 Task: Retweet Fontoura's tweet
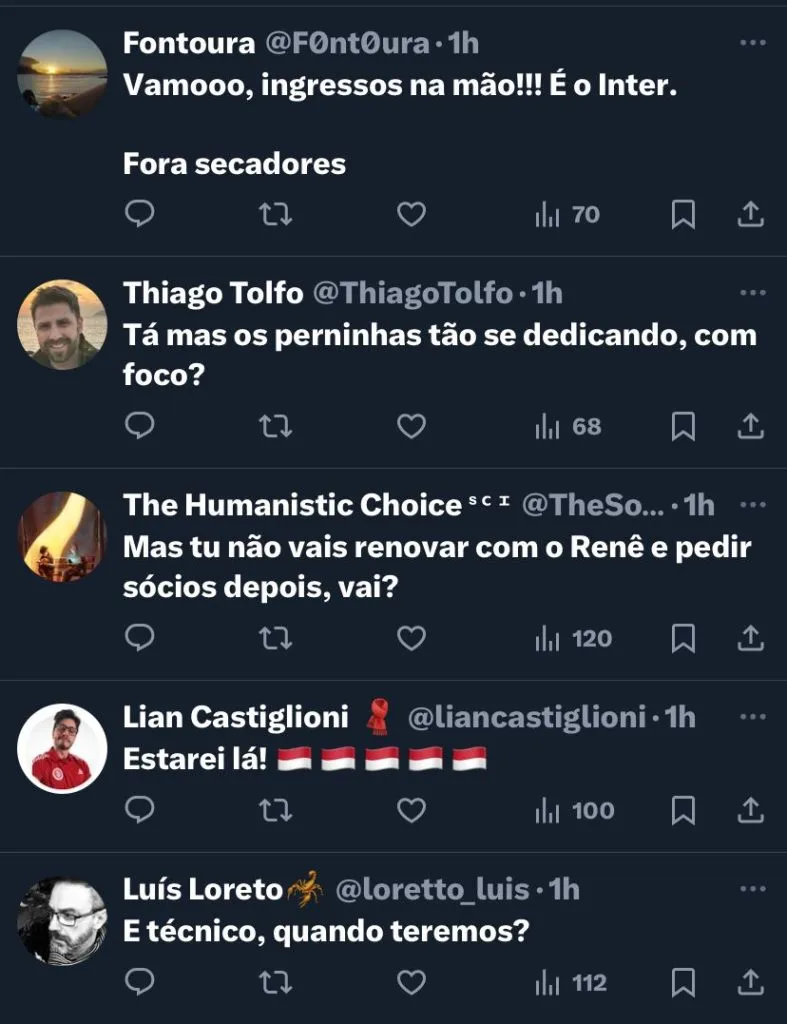[275, 214]
